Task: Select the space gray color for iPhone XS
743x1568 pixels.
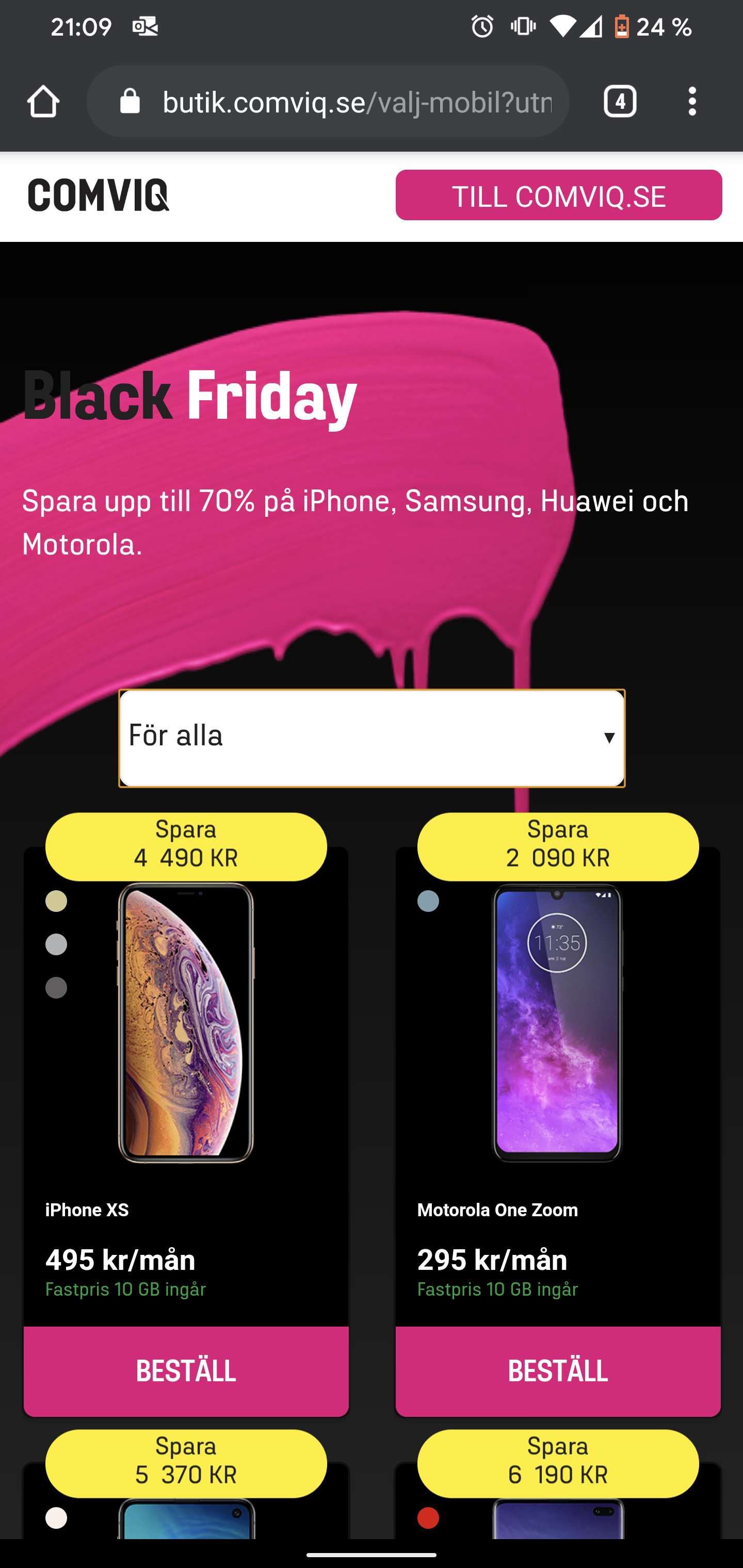Action: (x=56, y=987)
